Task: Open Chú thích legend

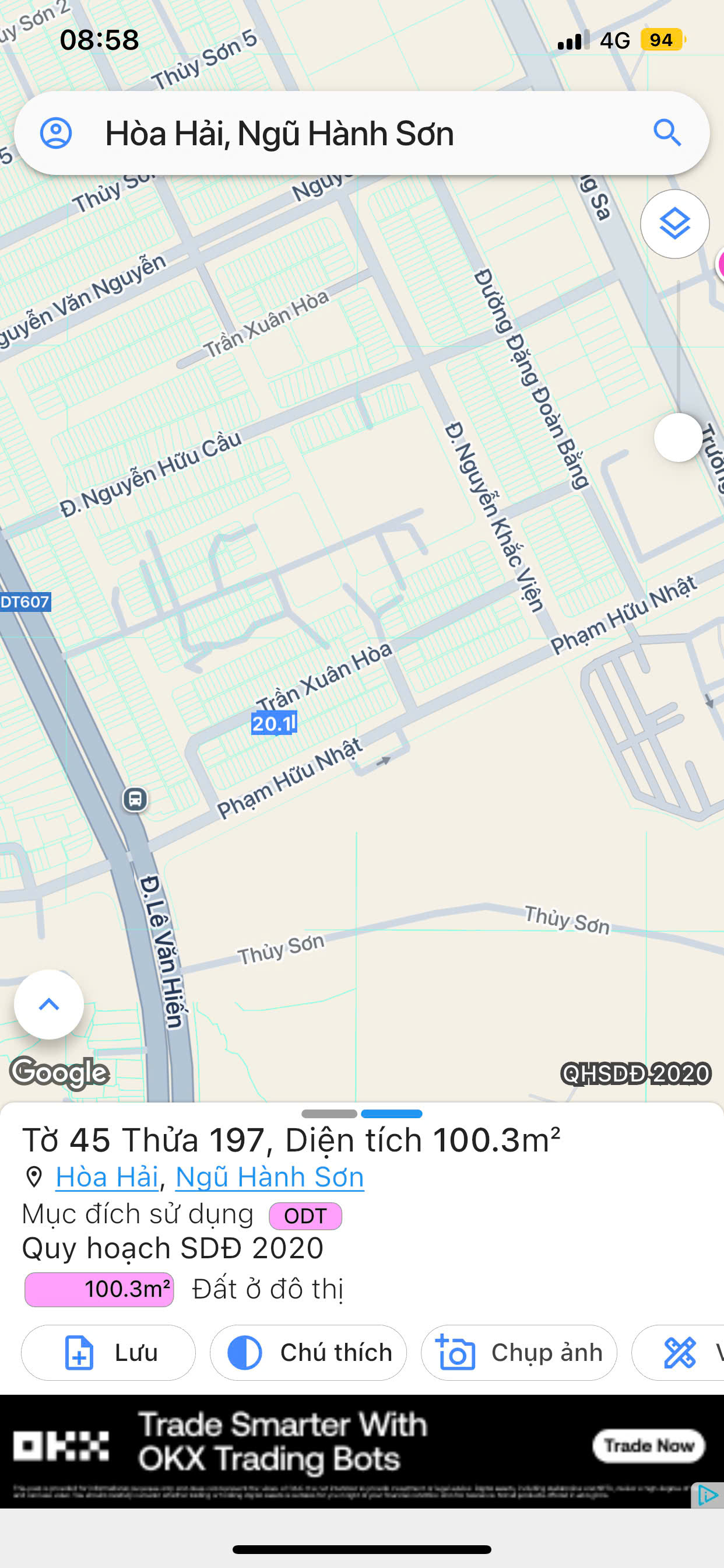Action: [308, 1353]
